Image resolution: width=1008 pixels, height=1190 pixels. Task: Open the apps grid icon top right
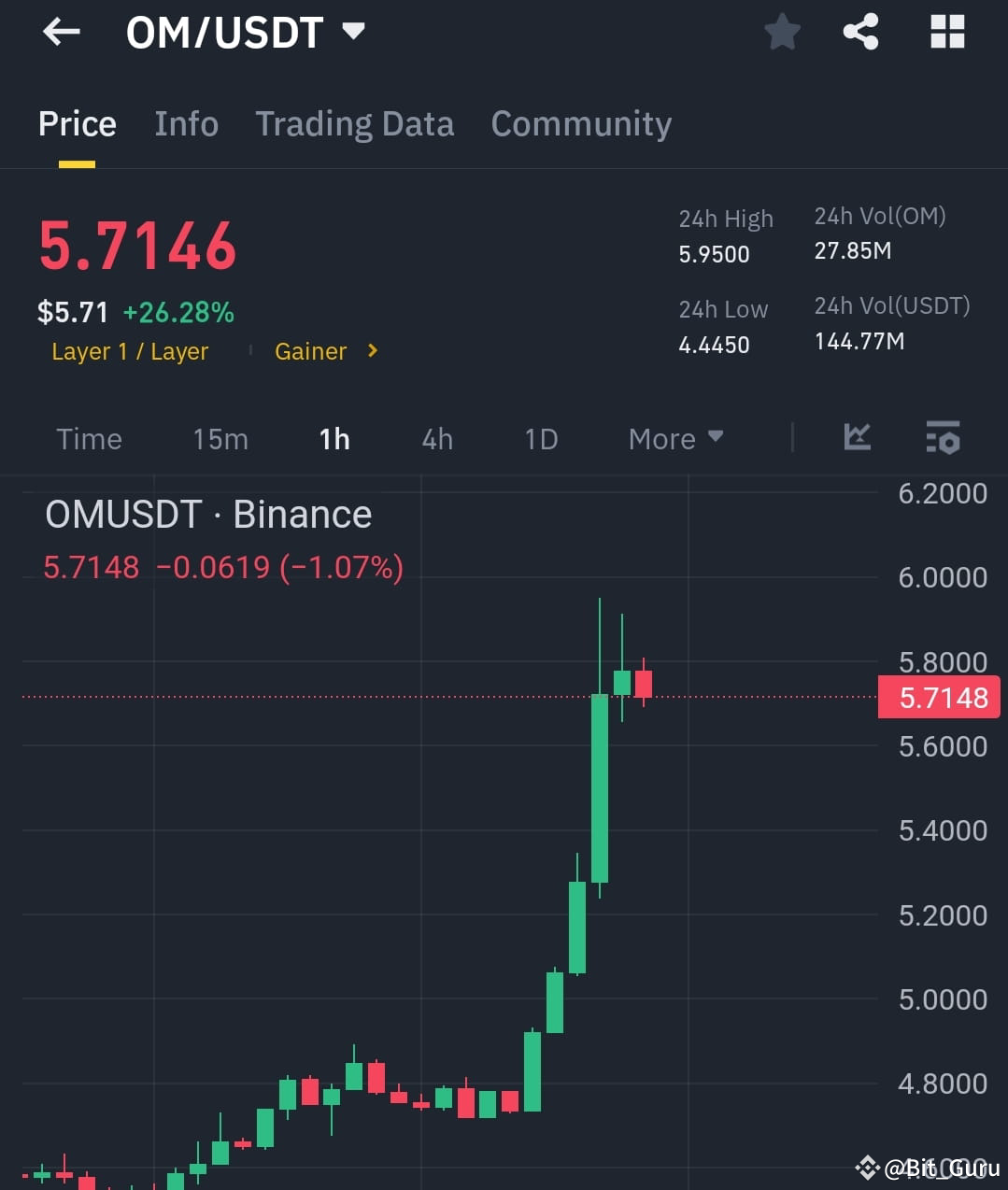[x=947, y=31]
